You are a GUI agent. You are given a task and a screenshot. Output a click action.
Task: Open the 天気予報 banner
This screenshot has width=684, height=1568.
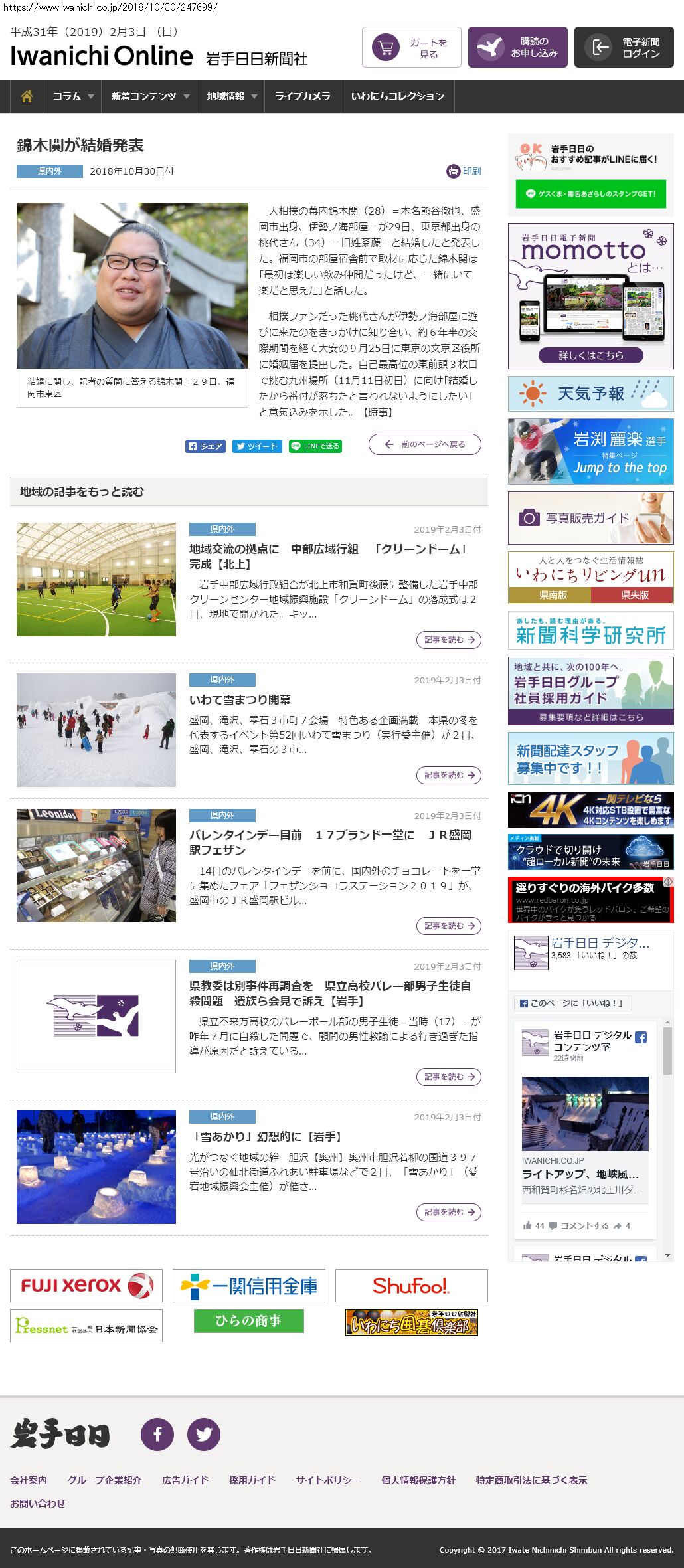[x=591, y=394]
